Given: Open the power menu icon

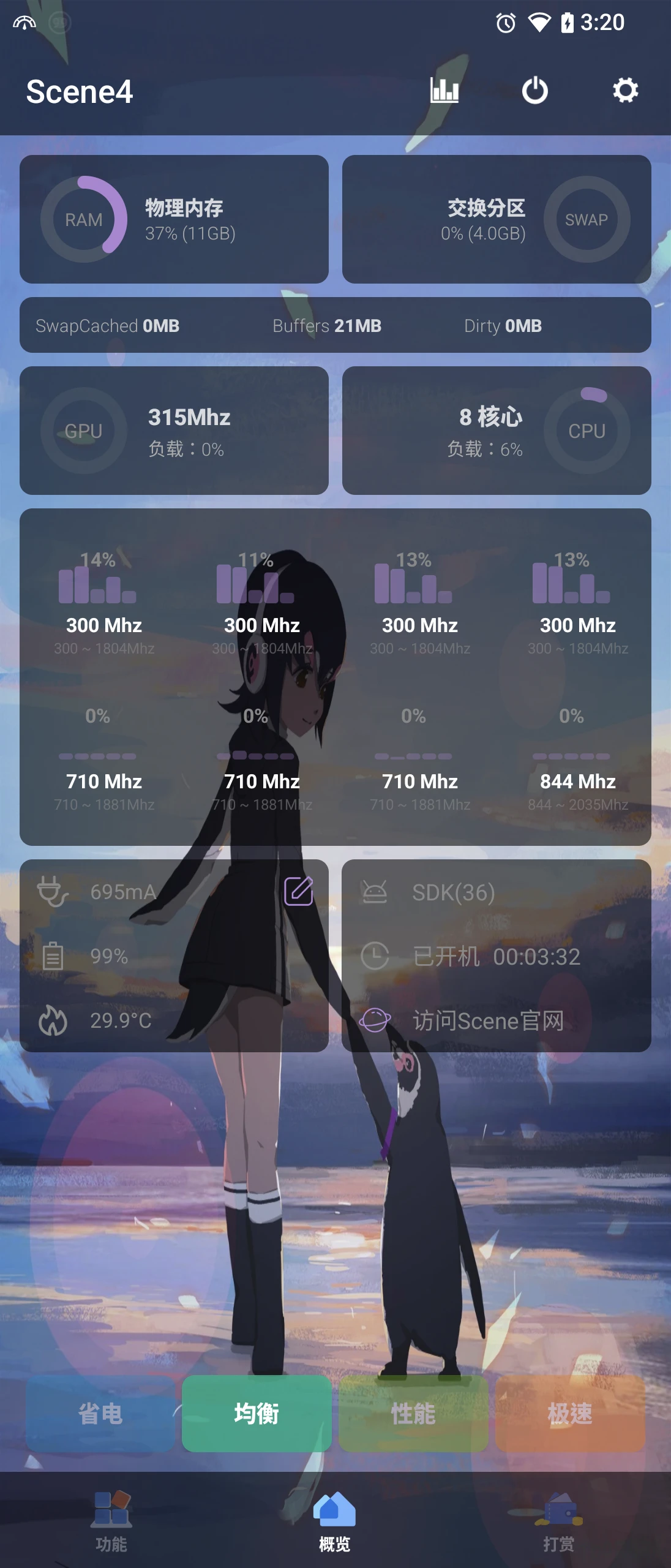Looking at the screenshot, I should (534, 91).
